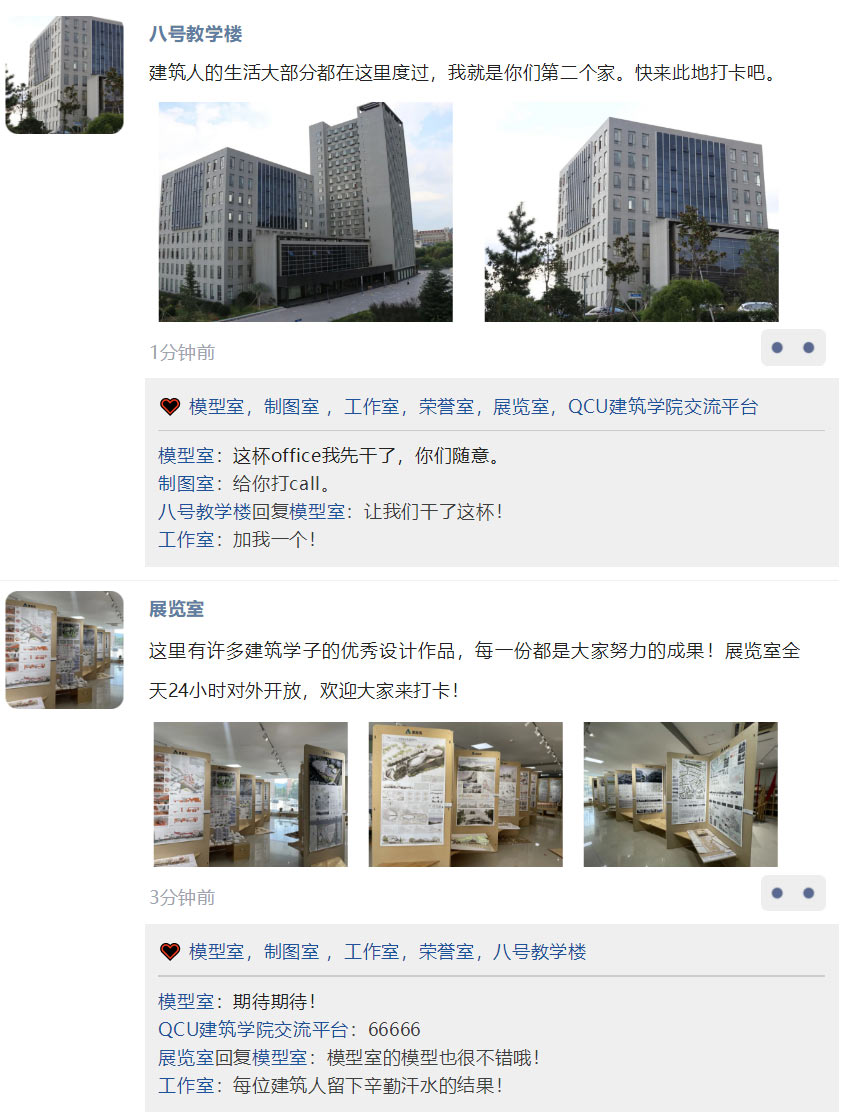Open 展览室's profile avatar
Image resolution: width=851 pixels, height=1117 pixels.
click(x=64, y=650)
